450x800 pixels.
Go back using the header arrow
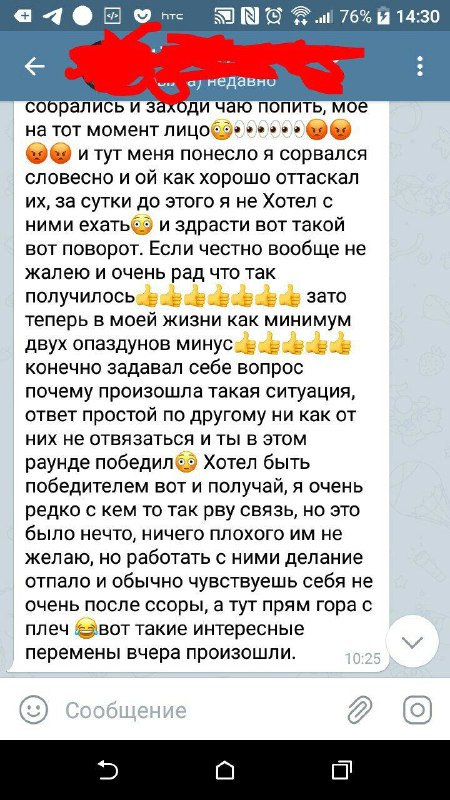[34, 66]
